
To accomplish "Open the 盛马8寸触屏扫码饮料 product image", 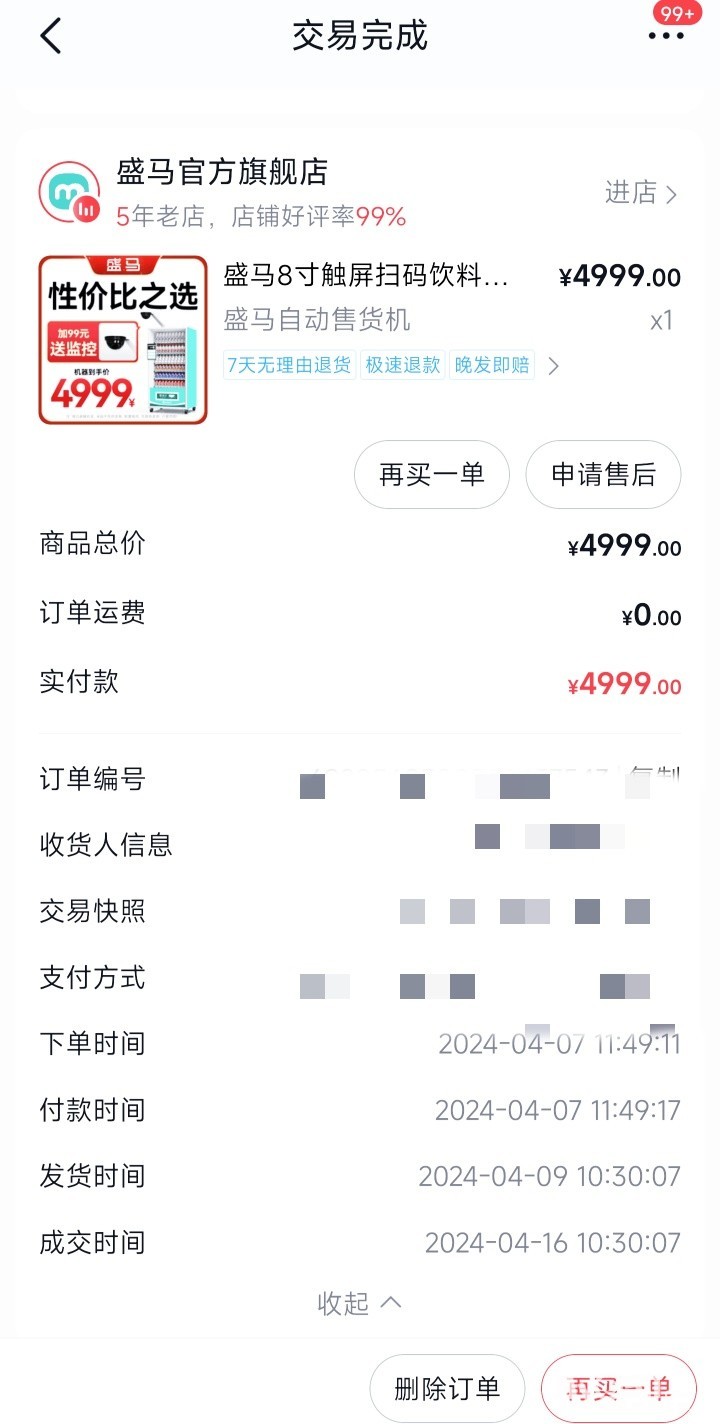I will click(x=123, y=340).
